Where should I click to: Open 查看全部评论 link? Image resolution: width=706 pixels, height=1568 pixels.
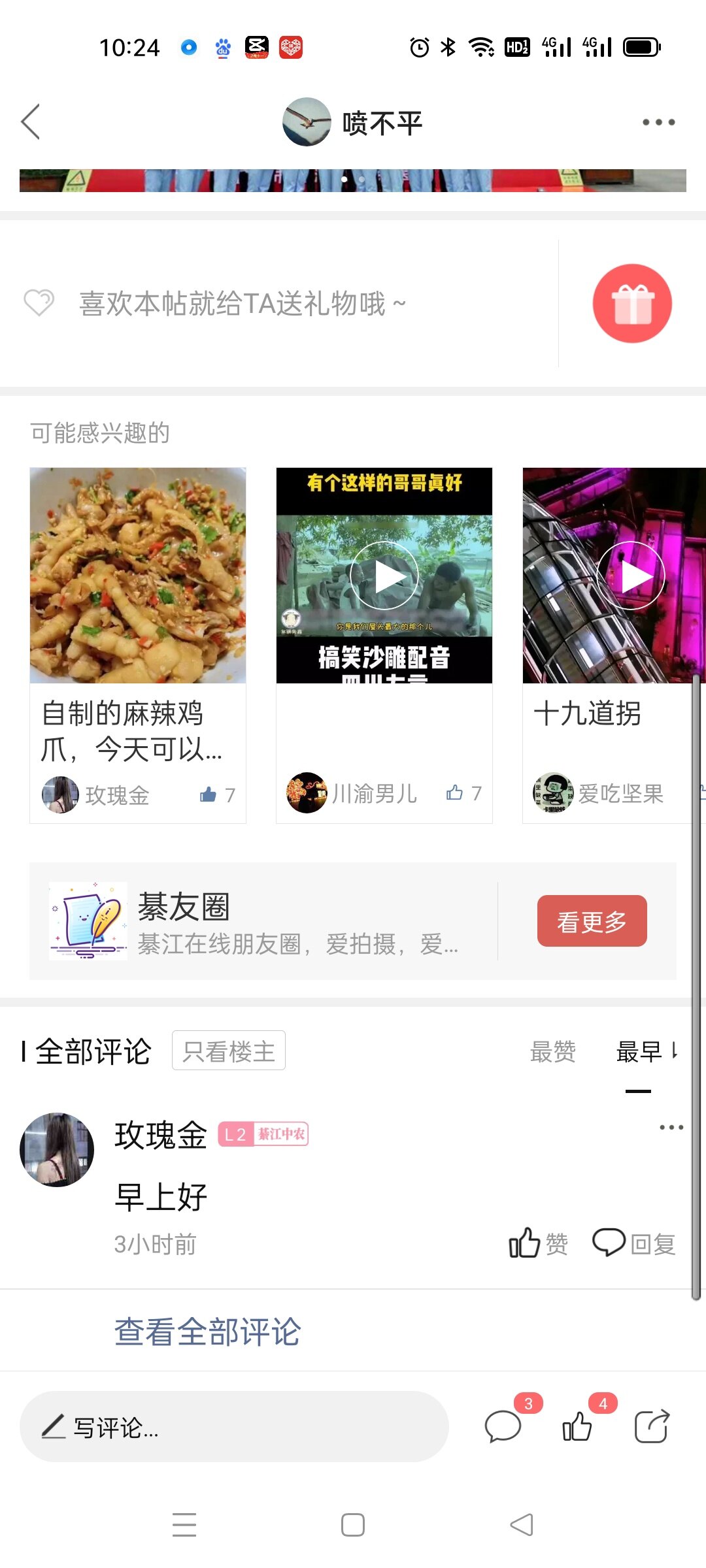[207, 1331]
